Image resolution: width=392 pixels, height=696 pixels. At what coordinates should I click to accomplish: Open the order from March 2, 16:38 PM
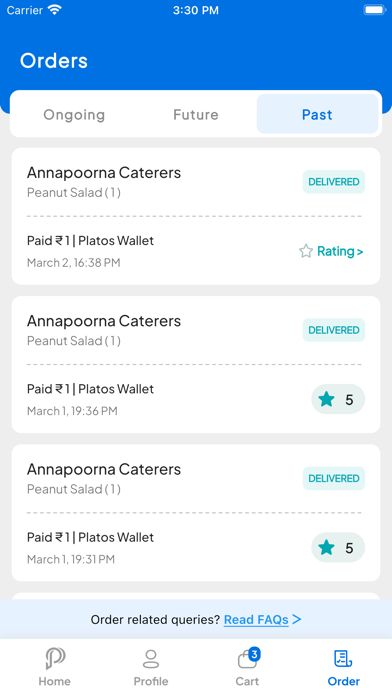coord(196,216)
